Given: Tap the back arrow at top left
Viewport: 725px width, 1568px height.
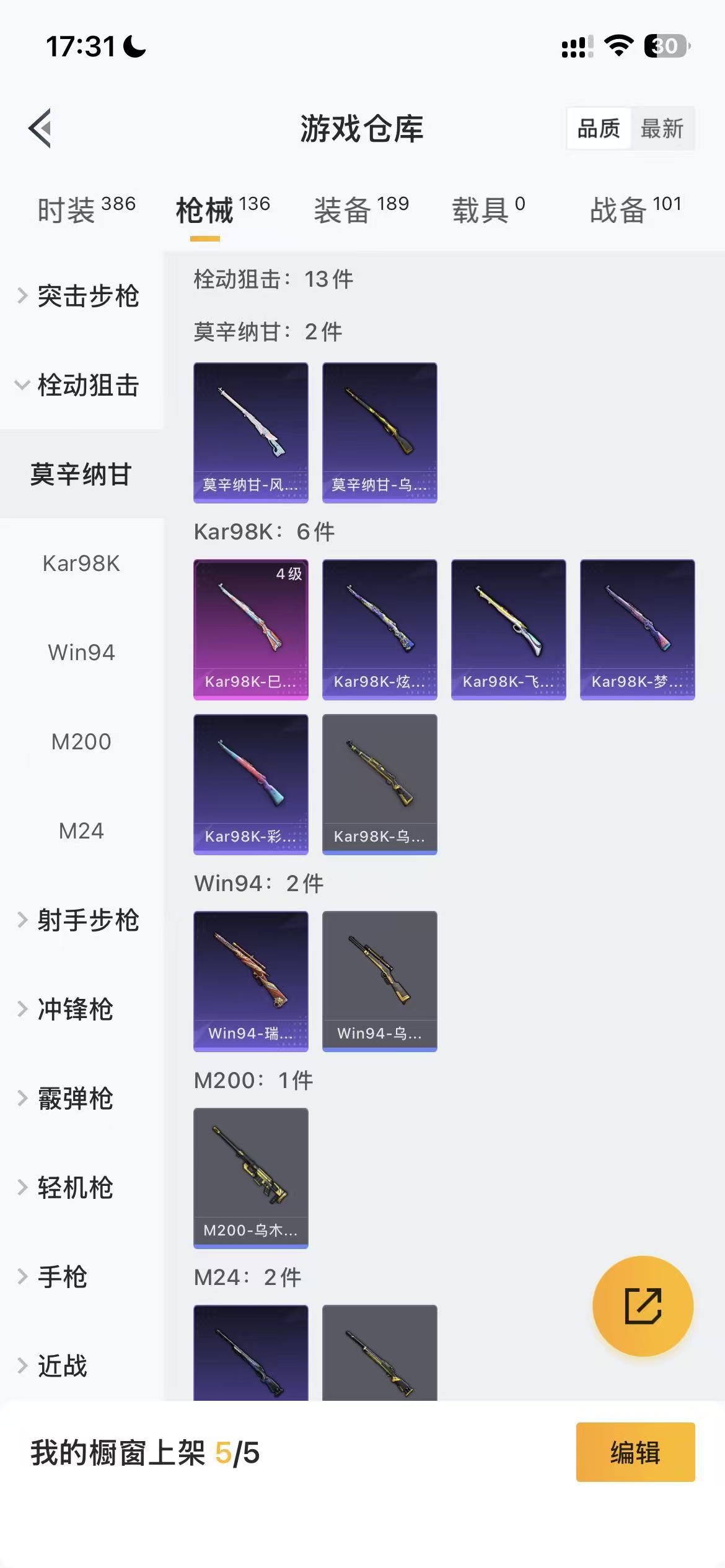Looking at the screenshot, I should click(40, 128).
